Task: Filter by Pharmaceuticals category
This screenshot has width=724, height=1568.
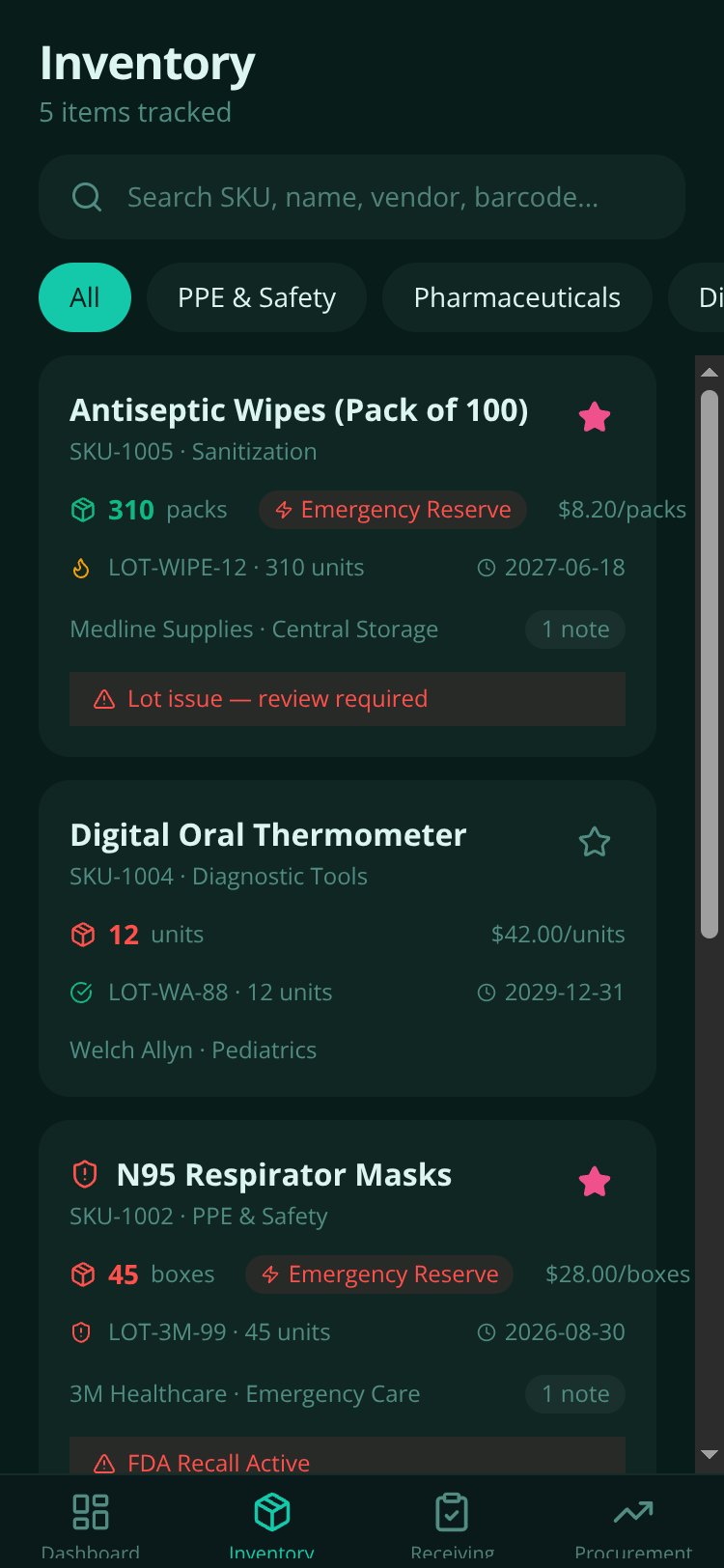Action: [x=517, y=297]
